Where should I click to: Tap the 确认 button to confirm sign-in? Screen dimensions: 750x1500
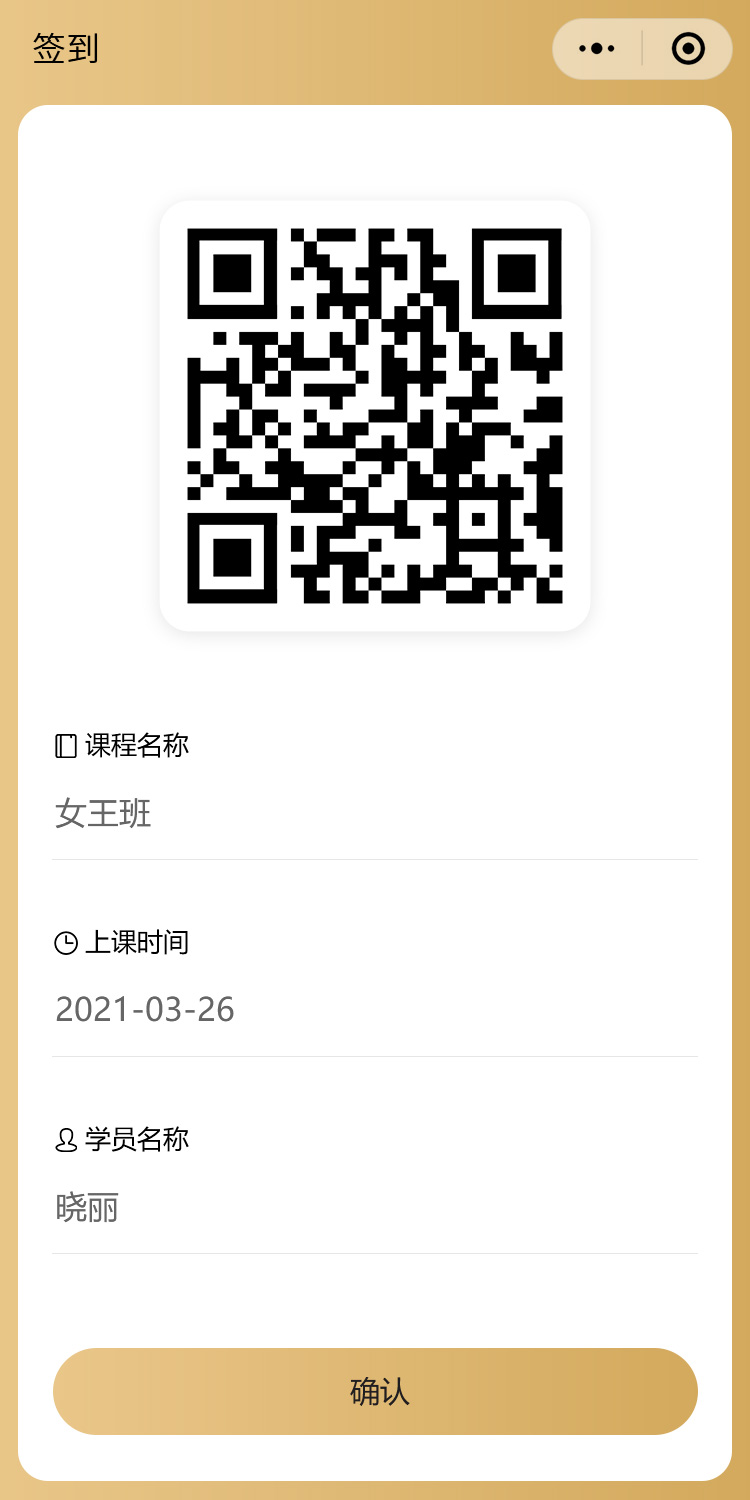pyautogui.click(x=375, y=1391)
